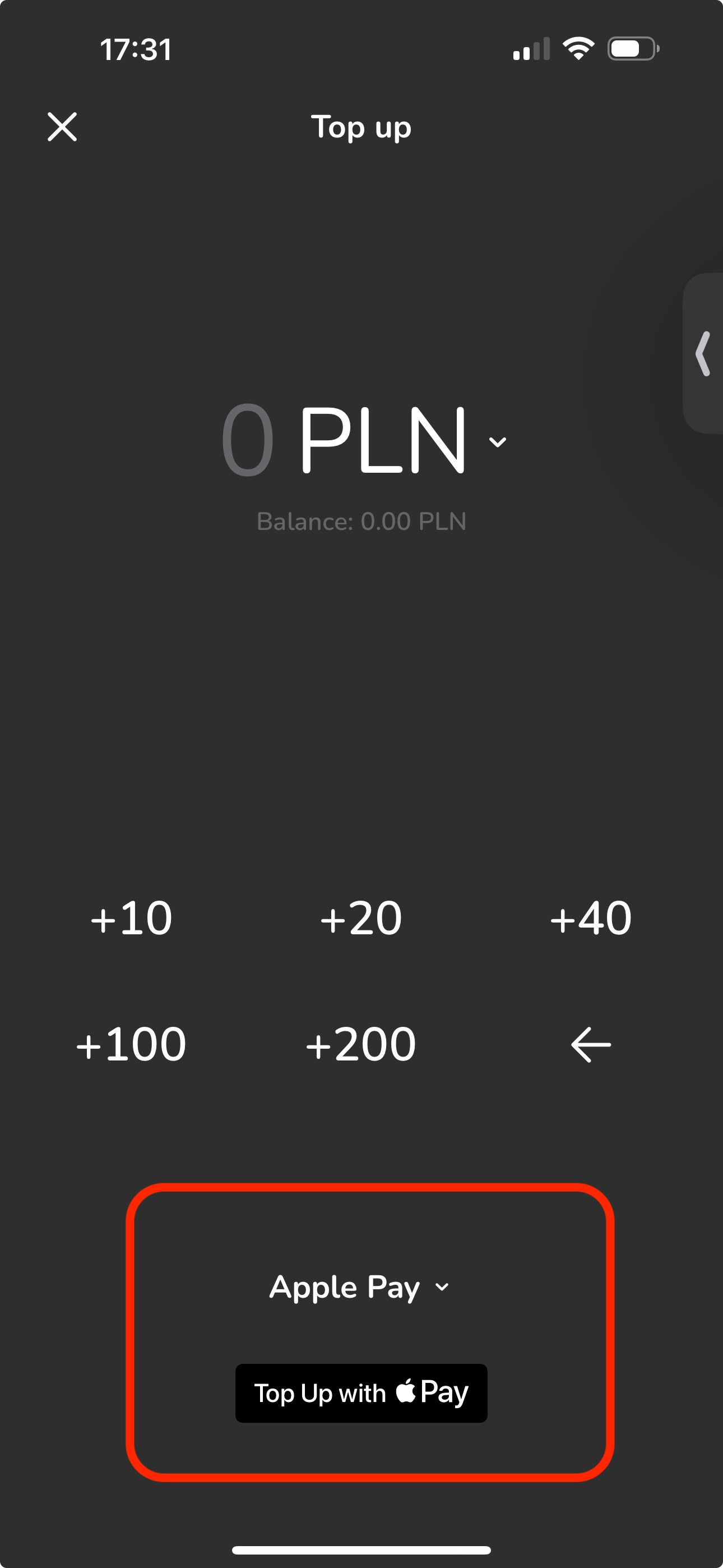Open the side handle on the right edge
This screenshot has width=723, height=1568.
(703, 354)
